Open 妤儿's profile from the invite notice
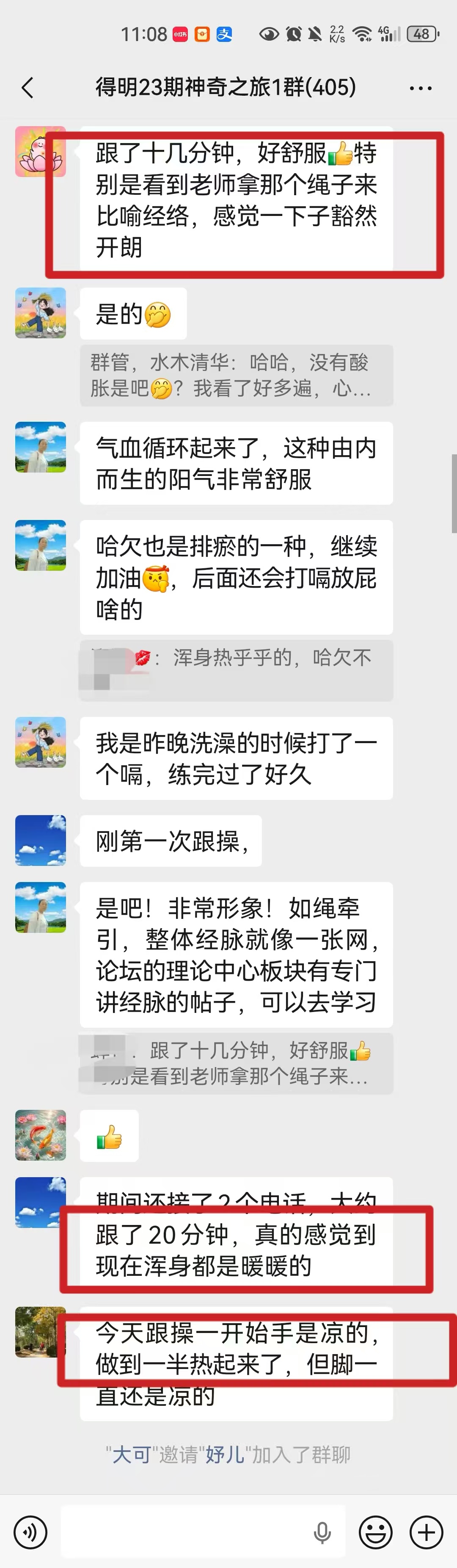Viewport: 457px width, 1568px height. [225, 1455]
